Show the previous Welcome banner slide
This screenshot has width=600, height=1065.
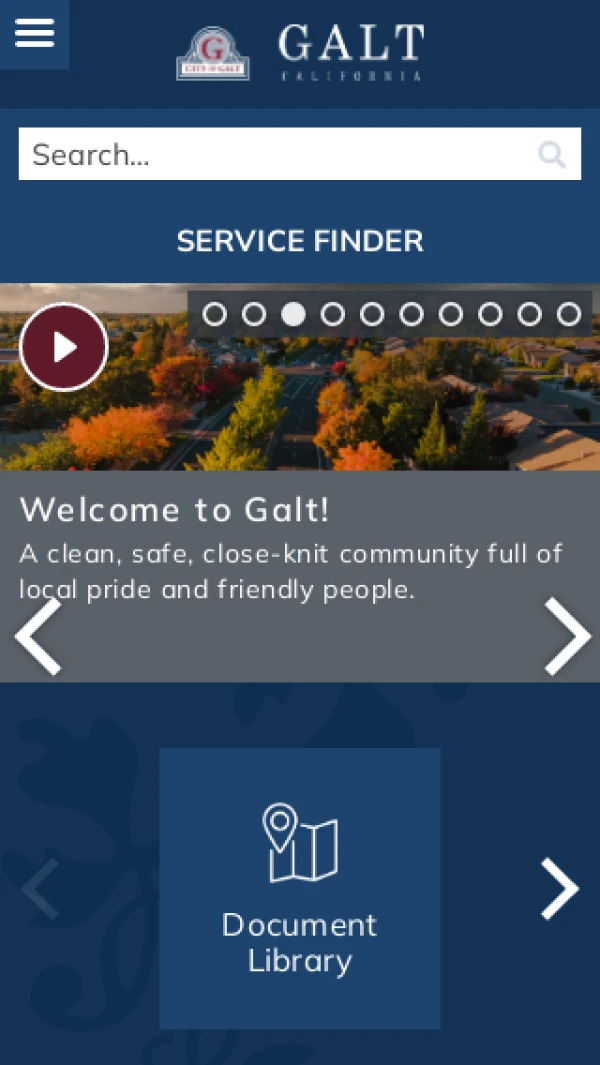pos(38,637)
